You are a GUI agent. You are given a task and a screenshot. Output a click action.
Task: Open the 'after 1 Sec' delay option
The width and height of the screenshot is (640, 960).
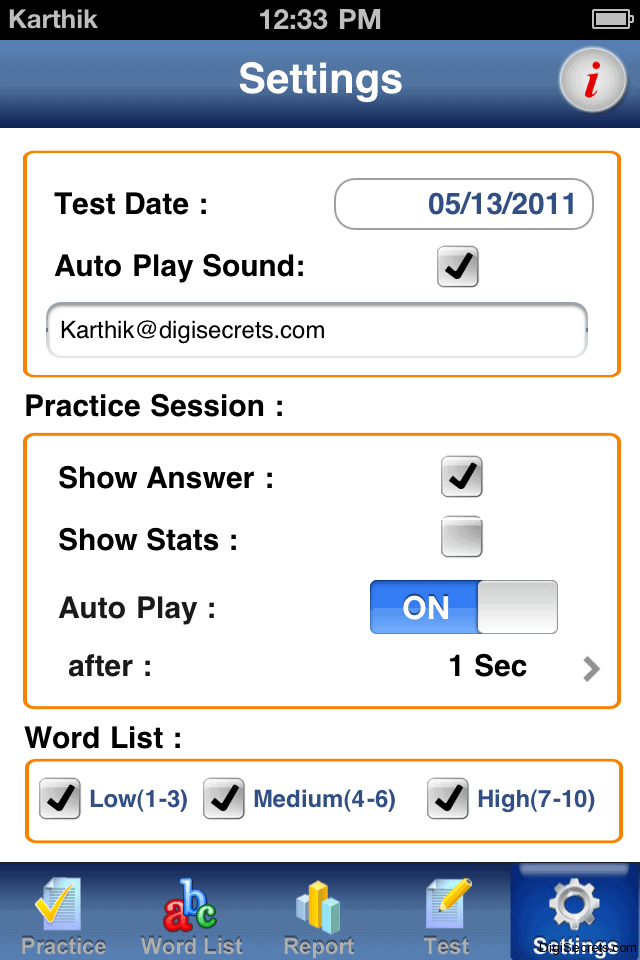(590, 668)
